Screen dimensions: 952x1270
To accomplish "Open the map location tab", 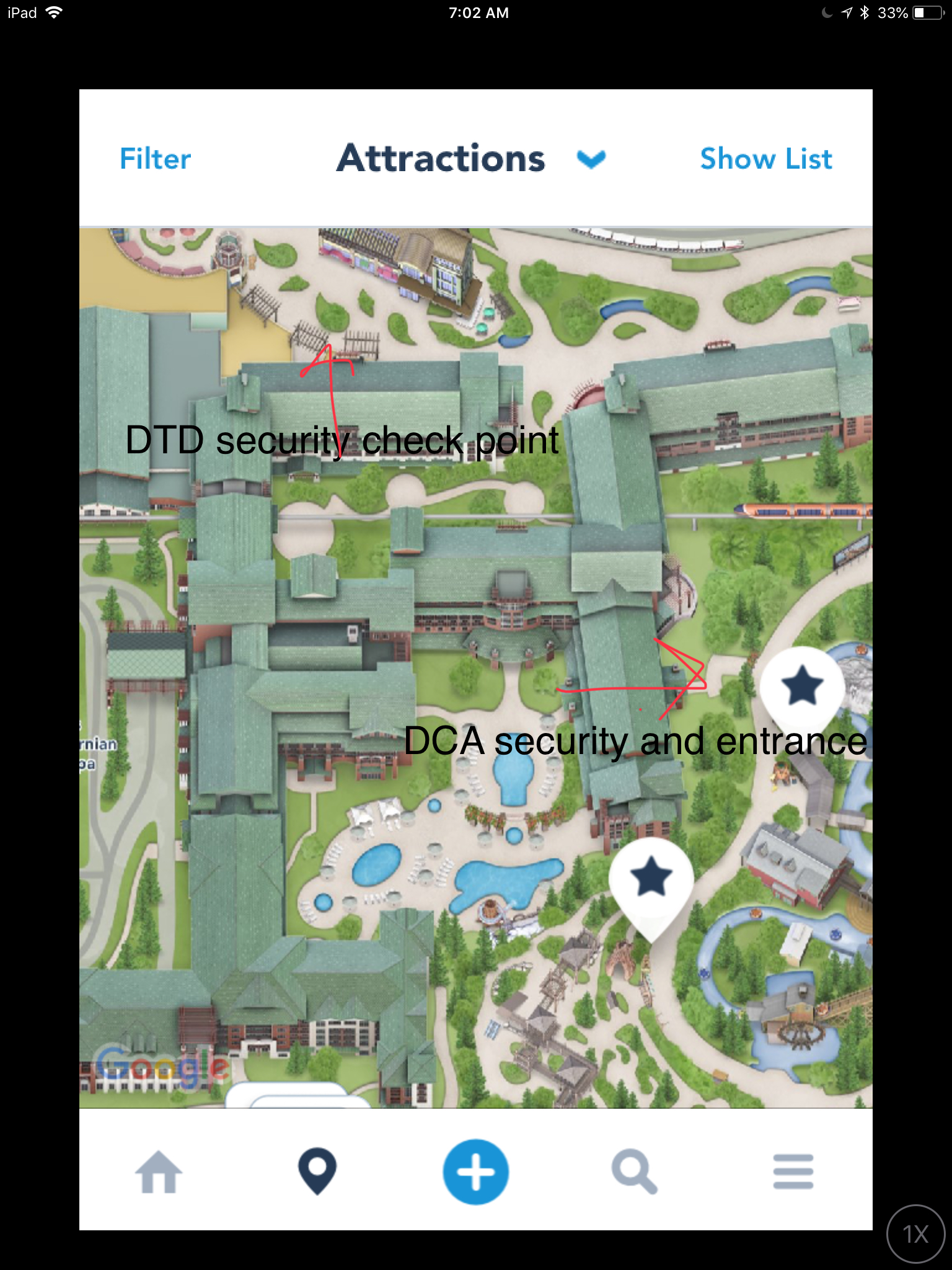I will click(317, 1171).
